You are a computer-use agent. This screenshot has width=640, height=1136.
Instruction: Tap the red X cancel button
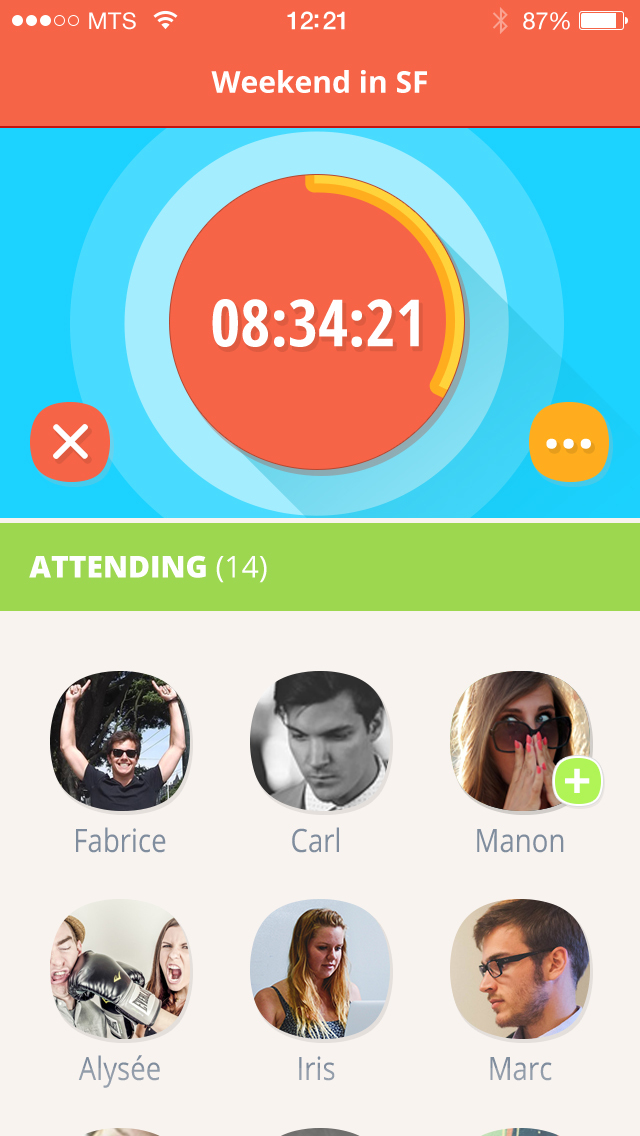point(70,441)
